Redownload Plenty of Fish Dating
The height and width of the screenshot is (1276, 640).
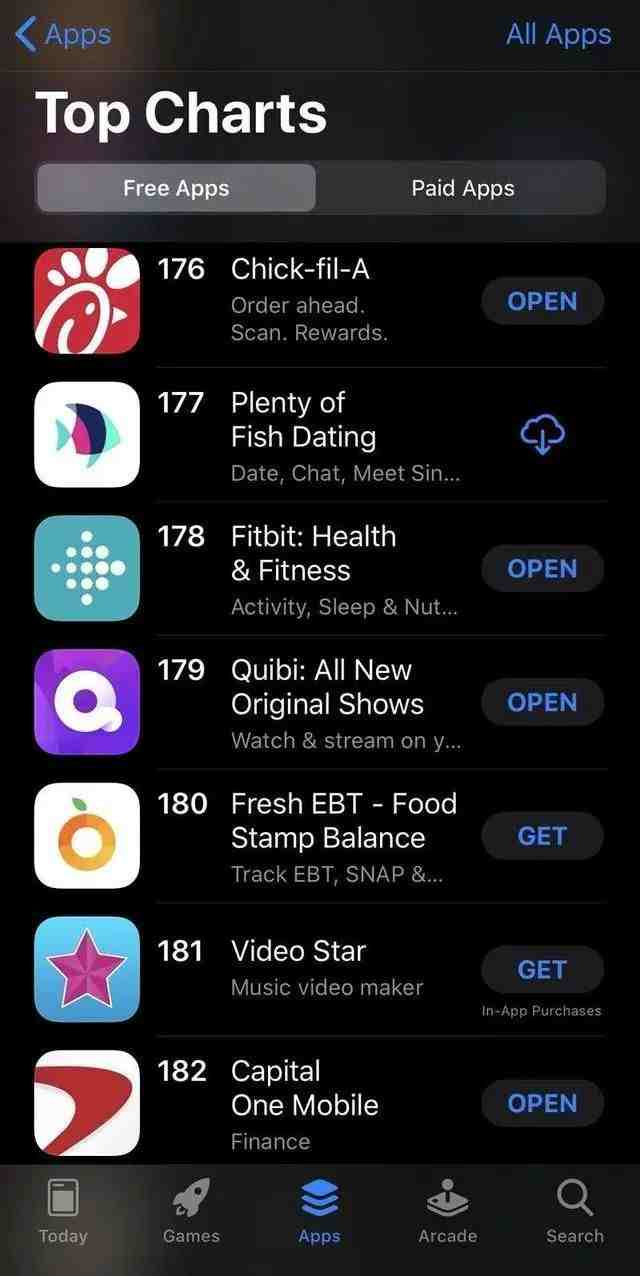coord(542,435)
